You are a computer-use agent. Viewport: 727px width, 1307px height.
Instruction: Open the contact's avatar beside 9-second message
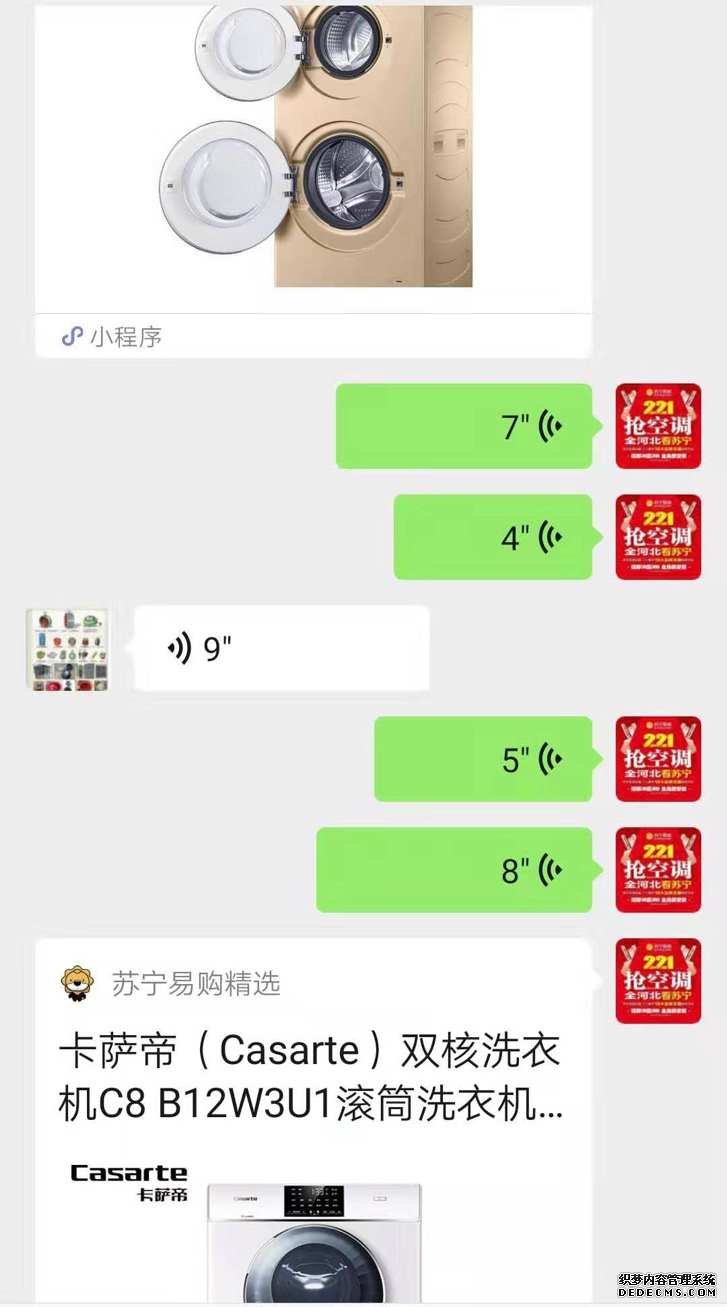(x=67, y=648)
